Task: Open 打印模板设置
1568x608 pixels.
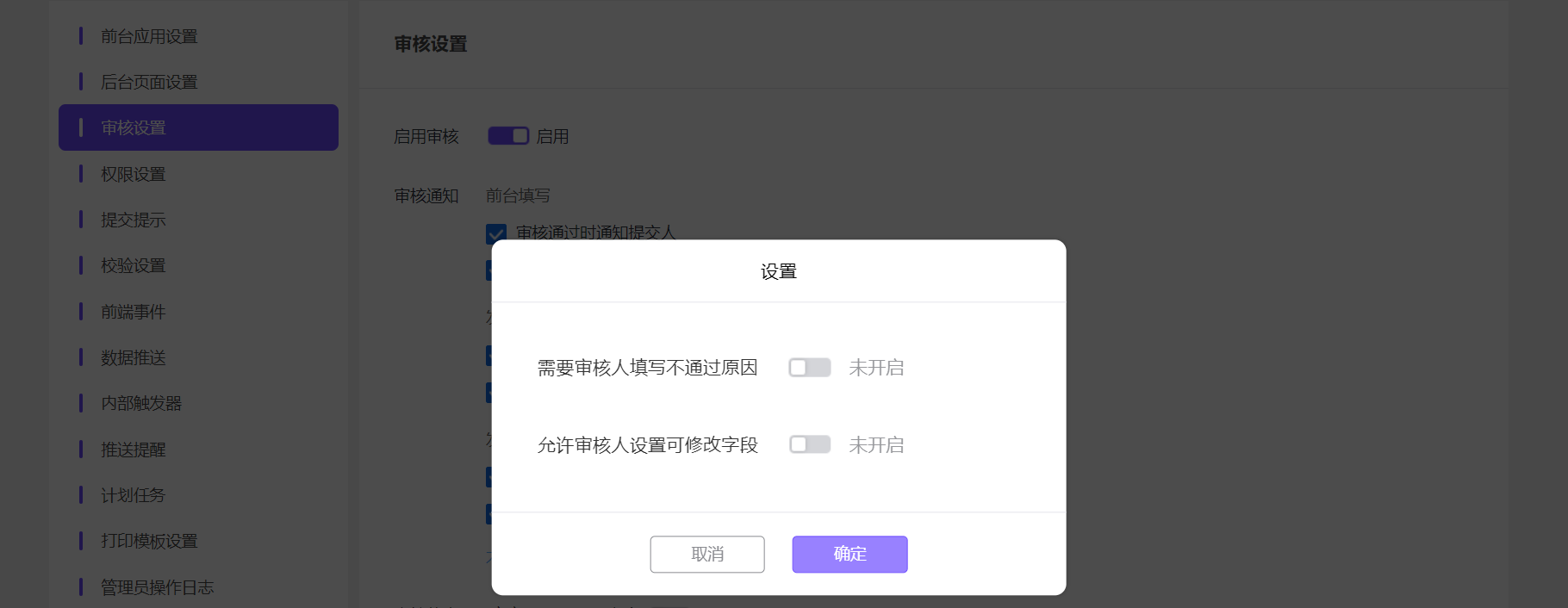Action: [x=149, y=541]
